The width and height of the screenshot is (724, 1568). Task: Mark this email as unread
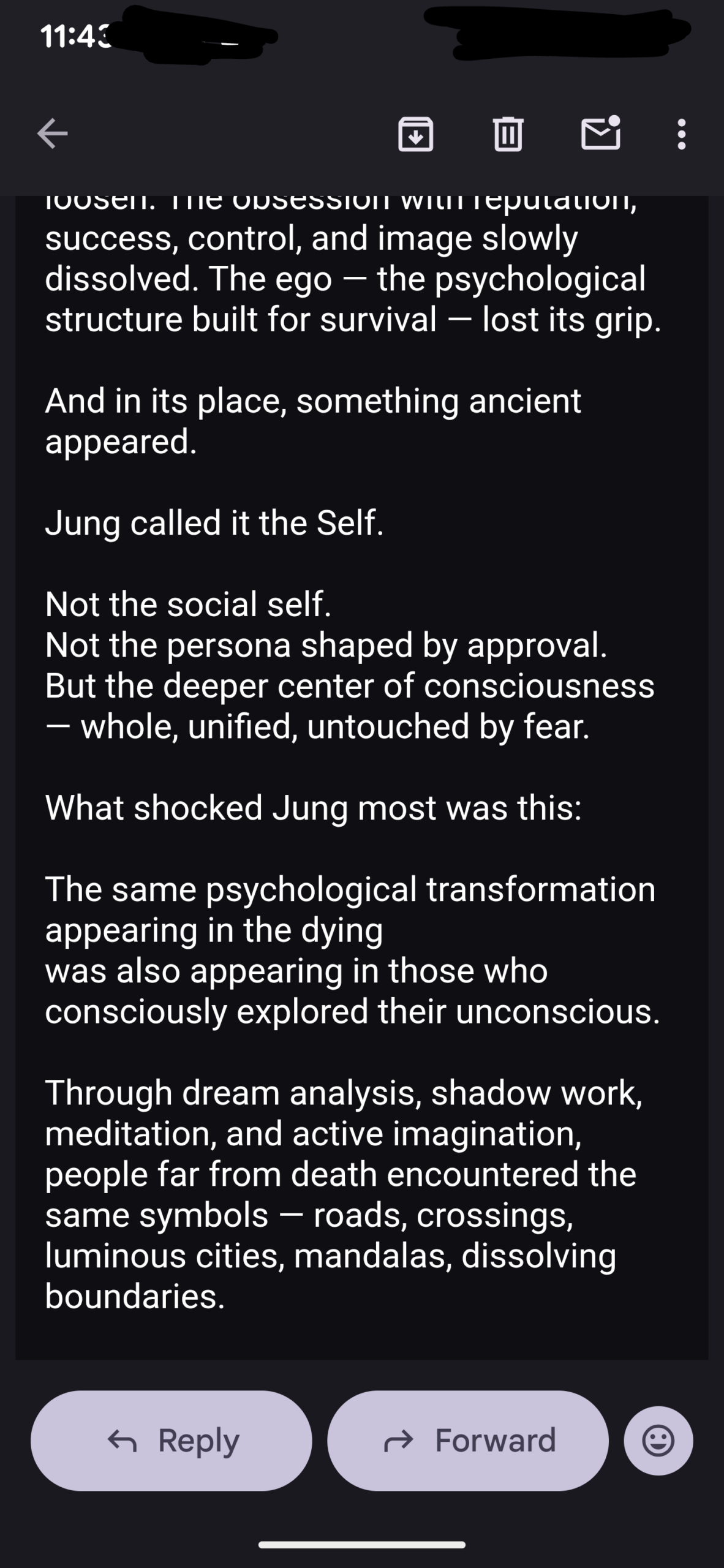point(600,134)
